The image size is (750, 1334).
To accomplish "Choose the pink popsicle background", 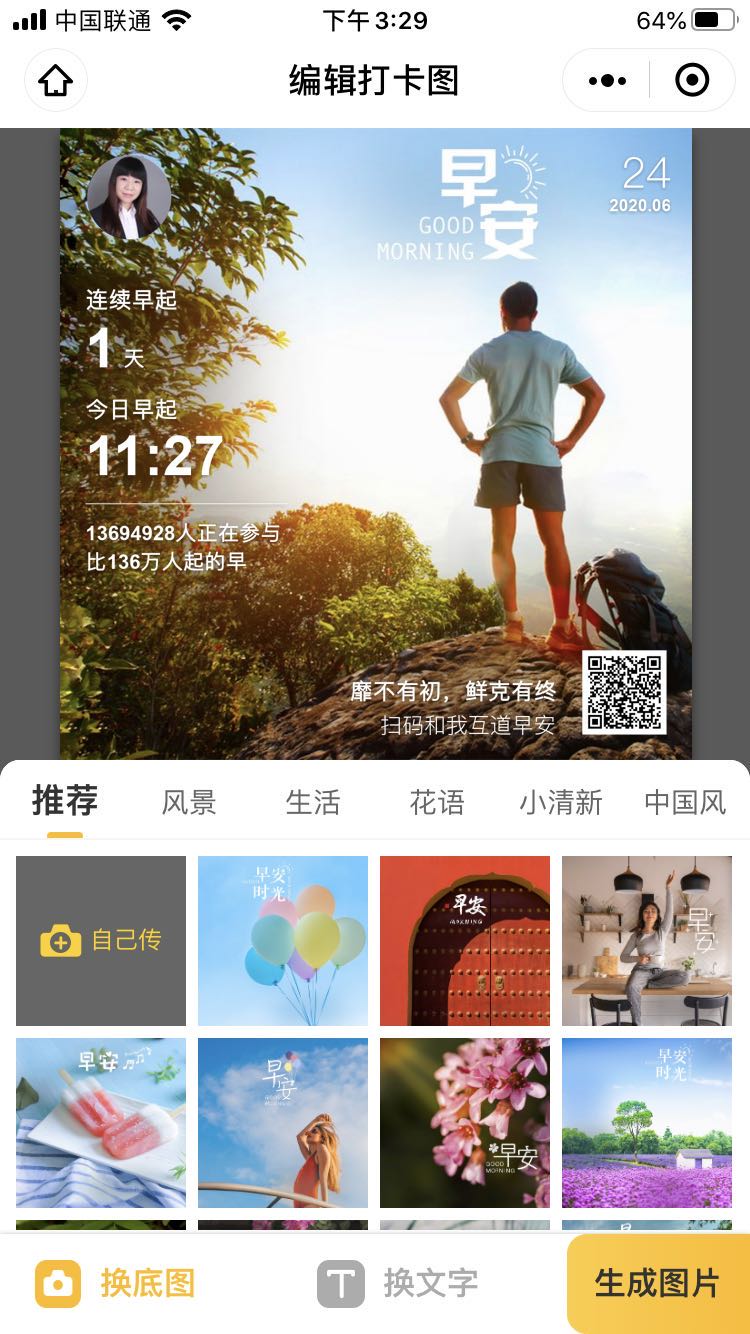I will pyautogui.click(x=101, y=1123).
